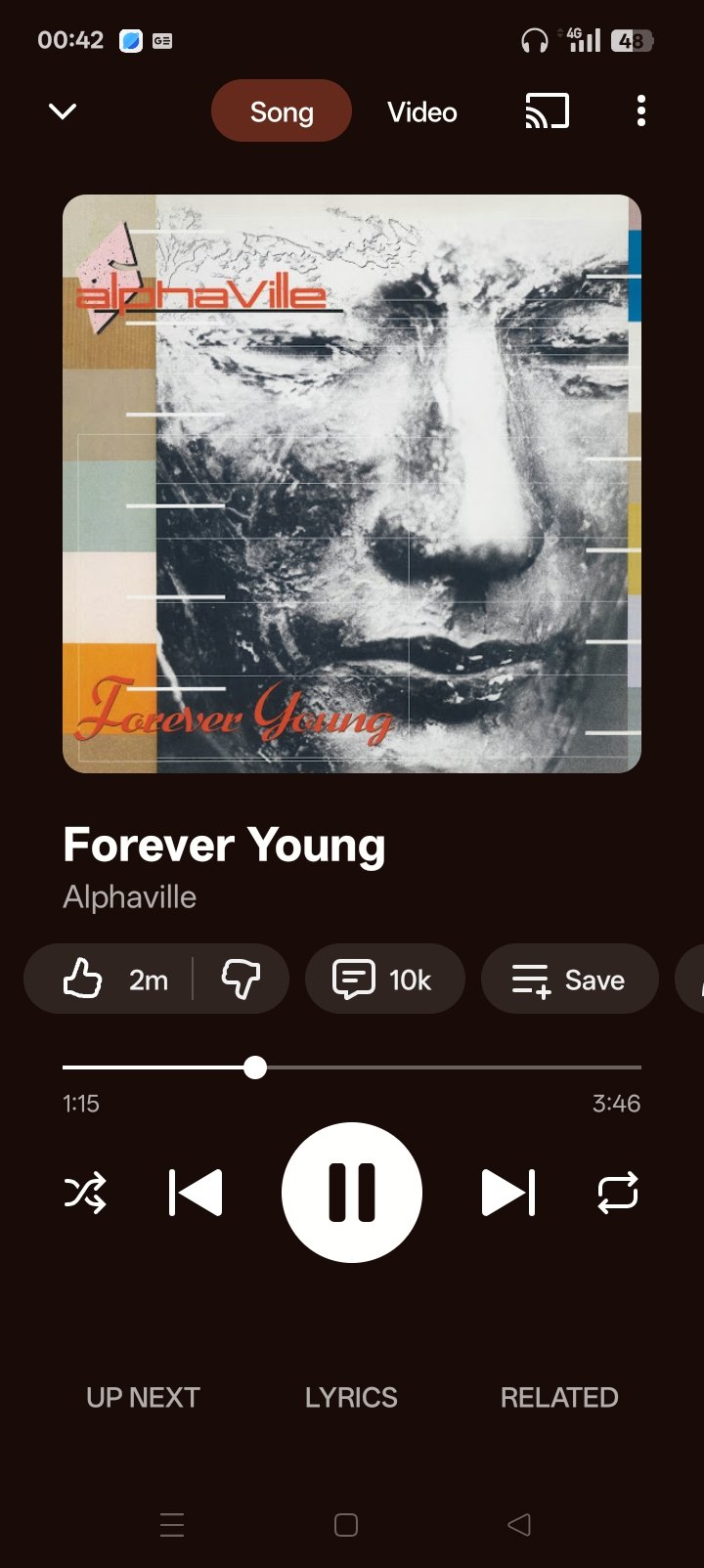Collapse the player with the down chevron
Screen dimensions: 704x1568
63,111
